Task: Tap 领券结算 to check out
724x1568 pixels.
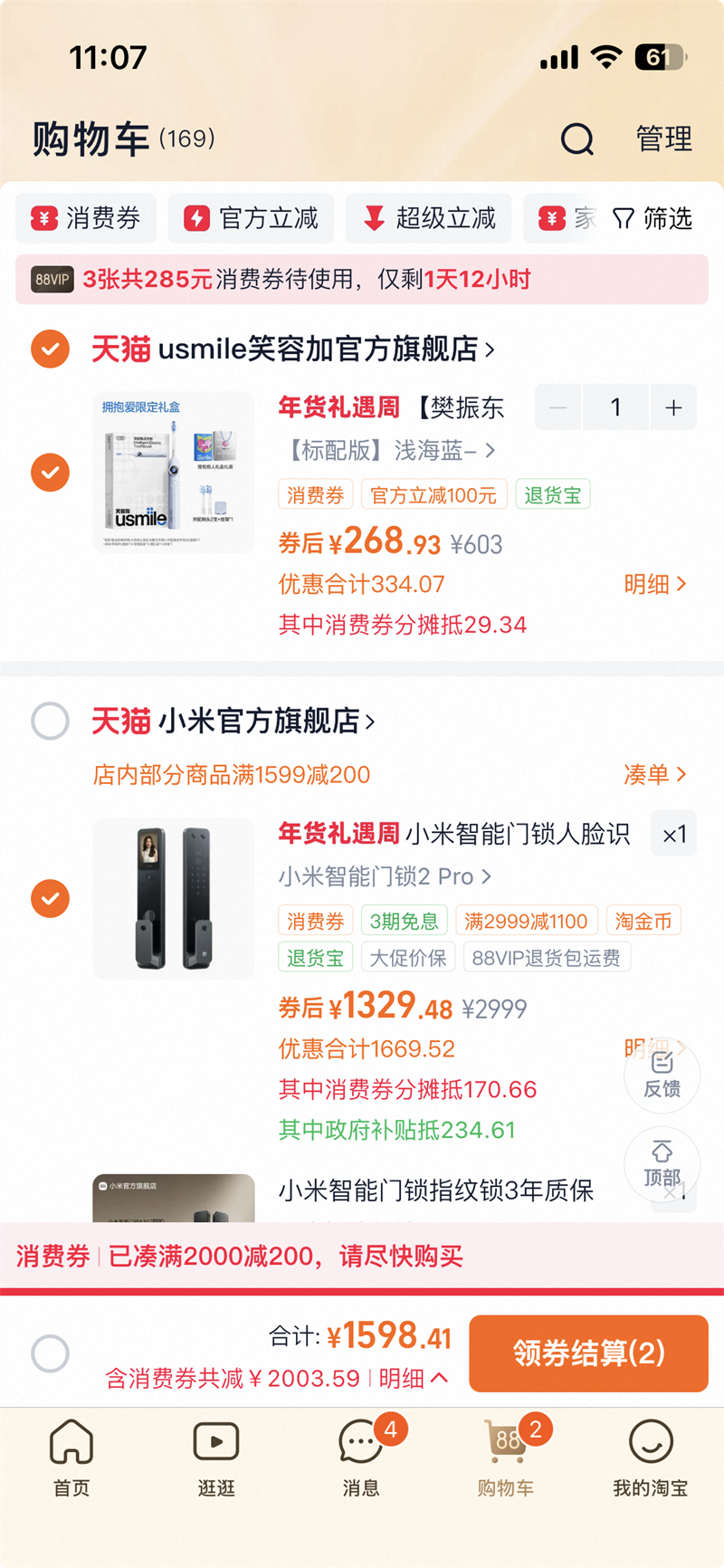Action: tap(588, 1353)
